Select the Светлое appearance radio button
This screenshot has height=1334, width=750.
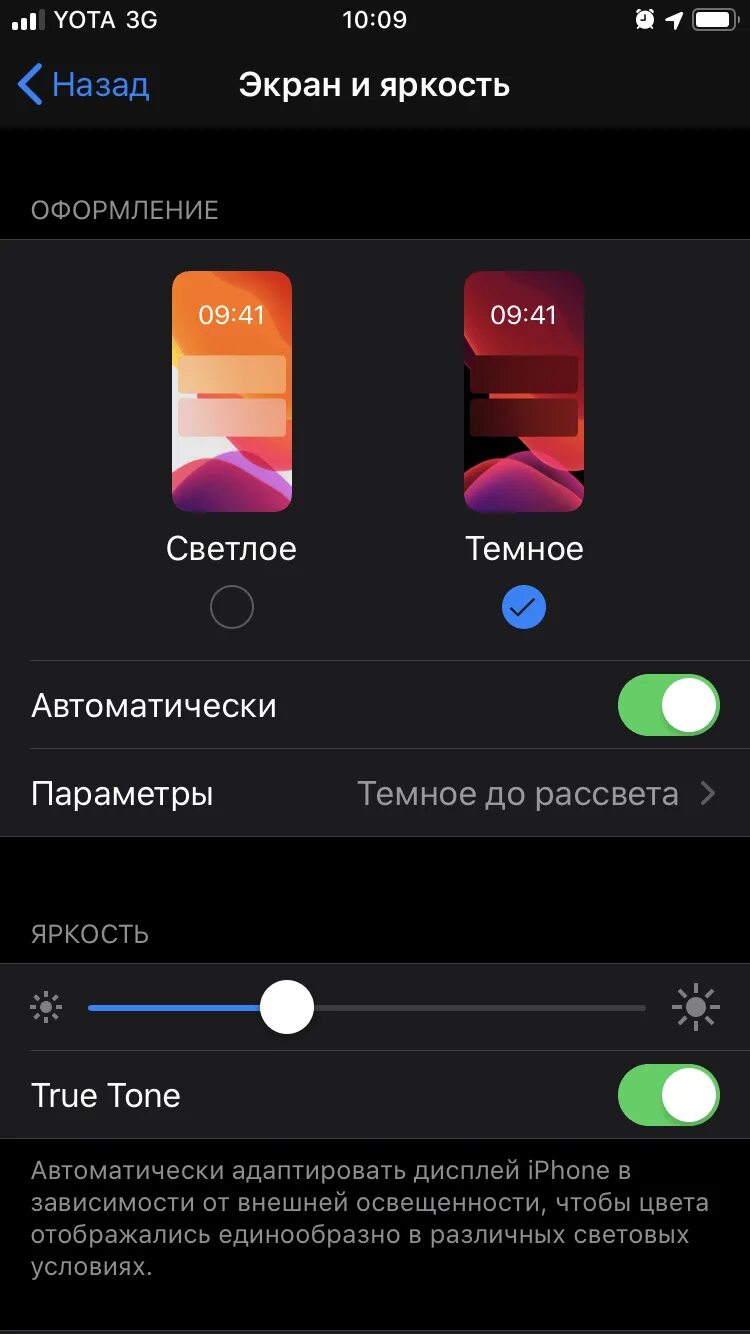(232, 607)
